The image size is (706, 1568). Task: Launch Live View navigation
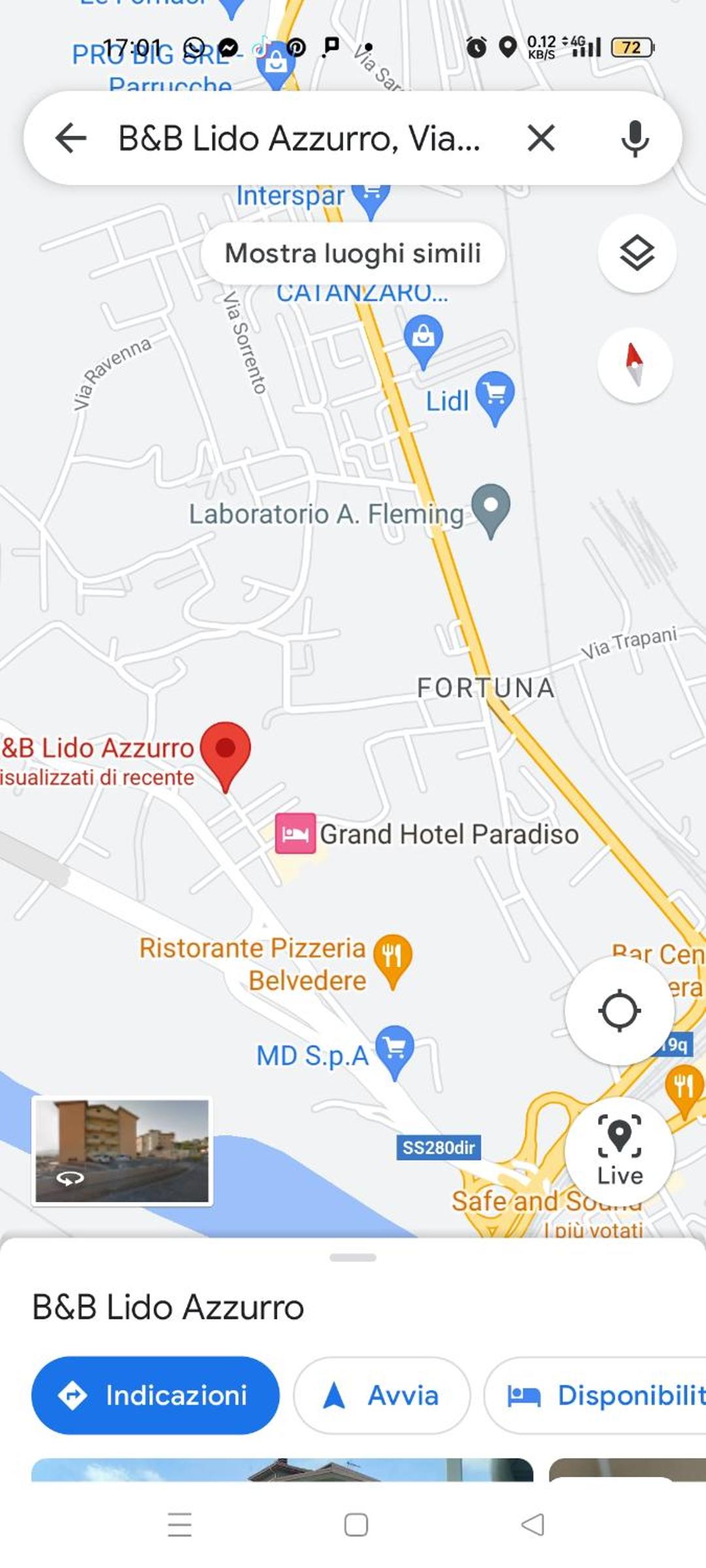(619, 1151)
